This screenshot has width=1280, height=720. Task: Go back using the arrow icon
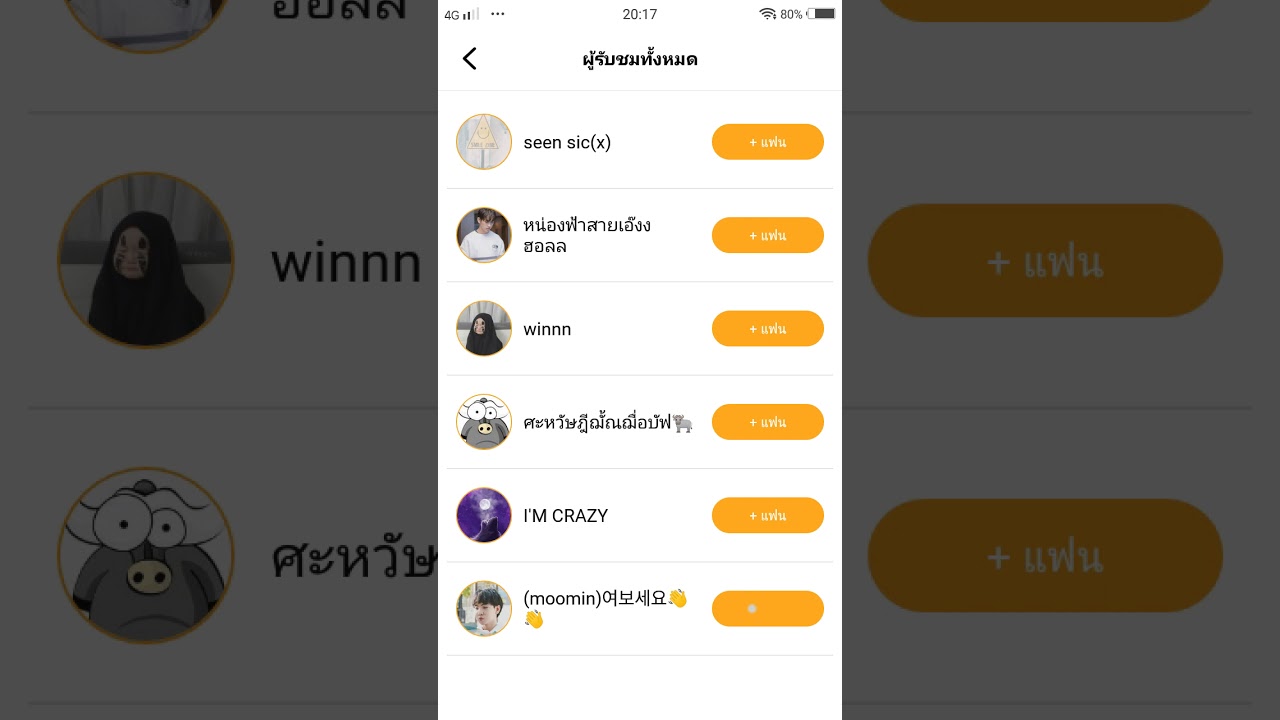pos(469,59)
